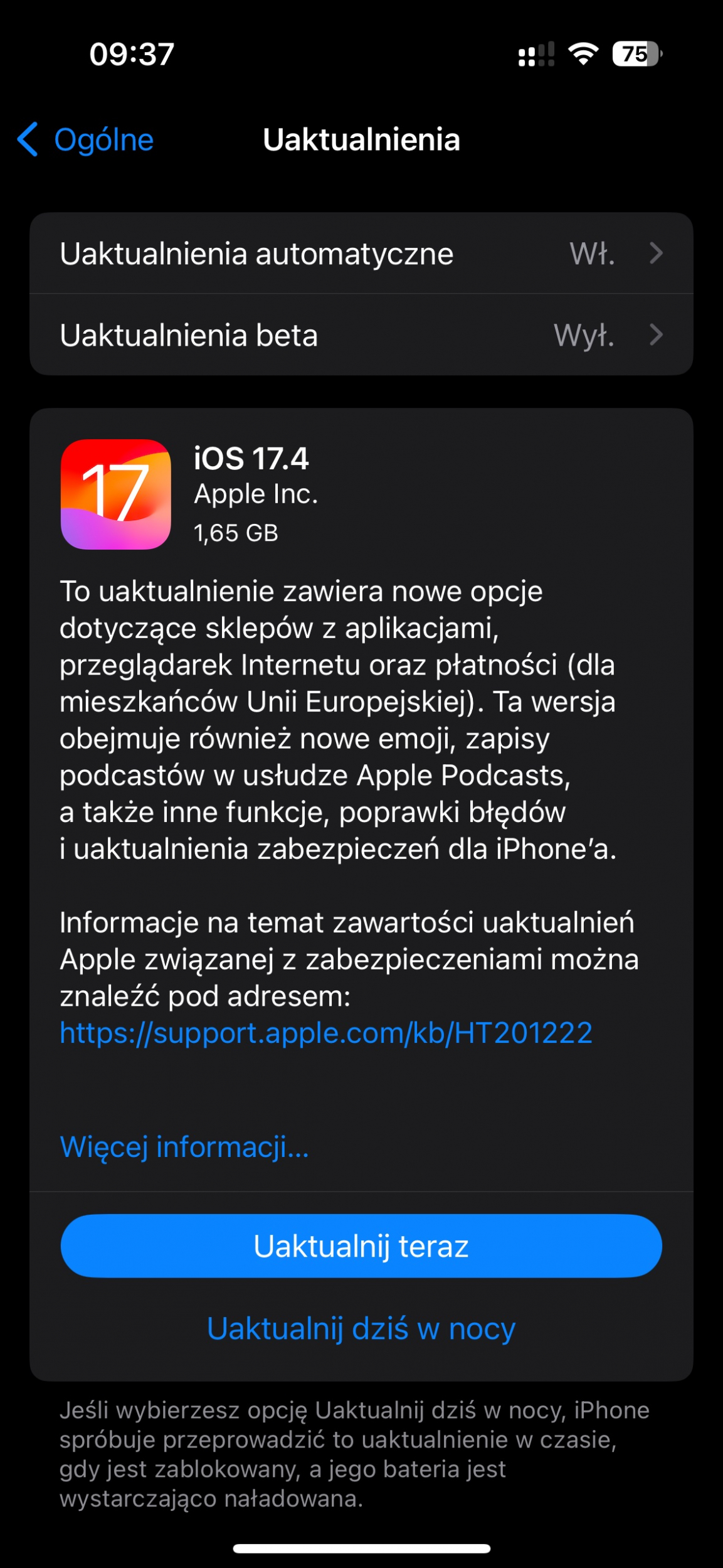Viewport: 723px width, 1568px height.
Task: Start update with Uaktualnij teraz
Action: (361, 1246)
